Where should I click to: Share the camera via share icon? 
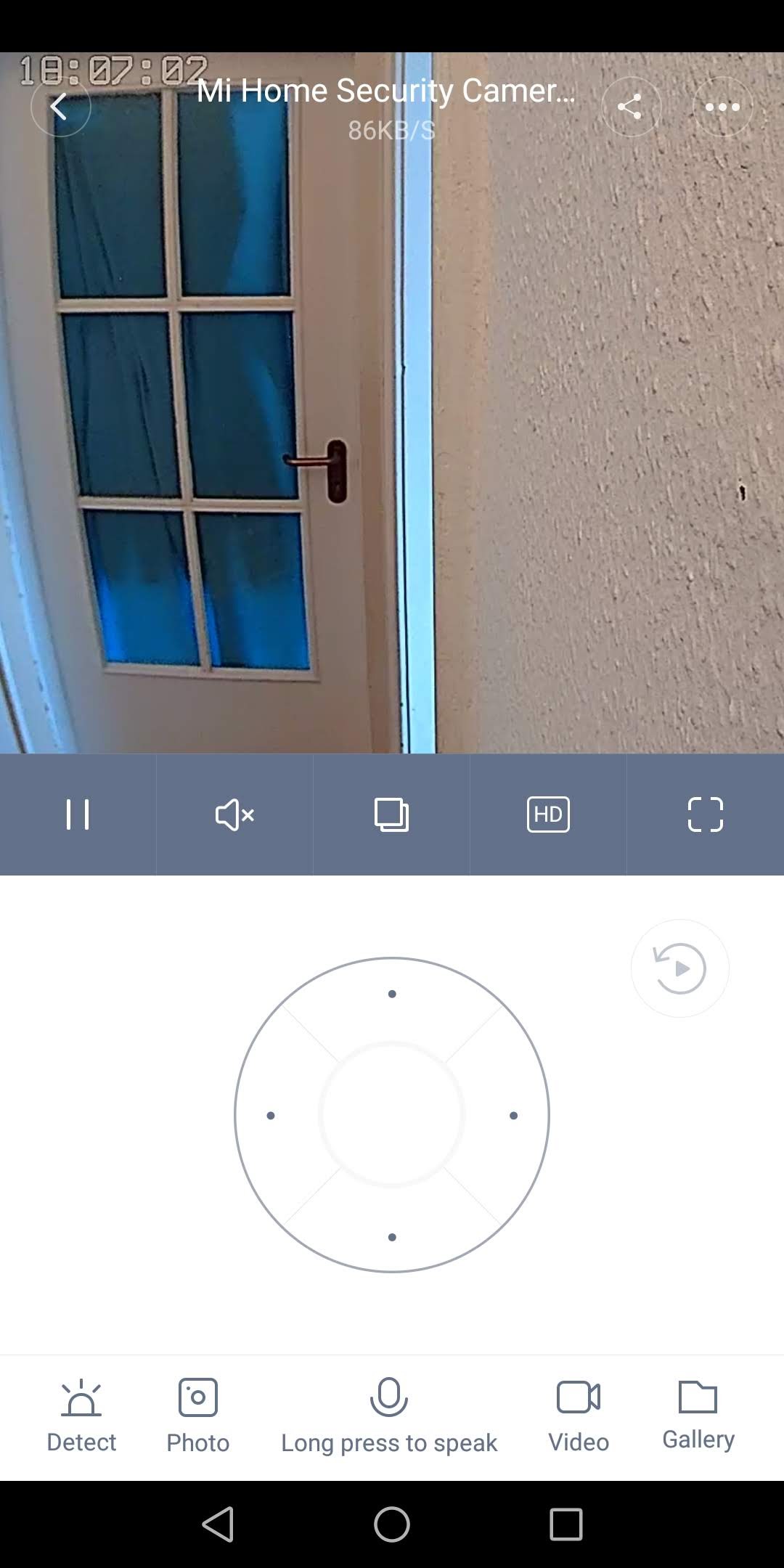pos(631,107)
